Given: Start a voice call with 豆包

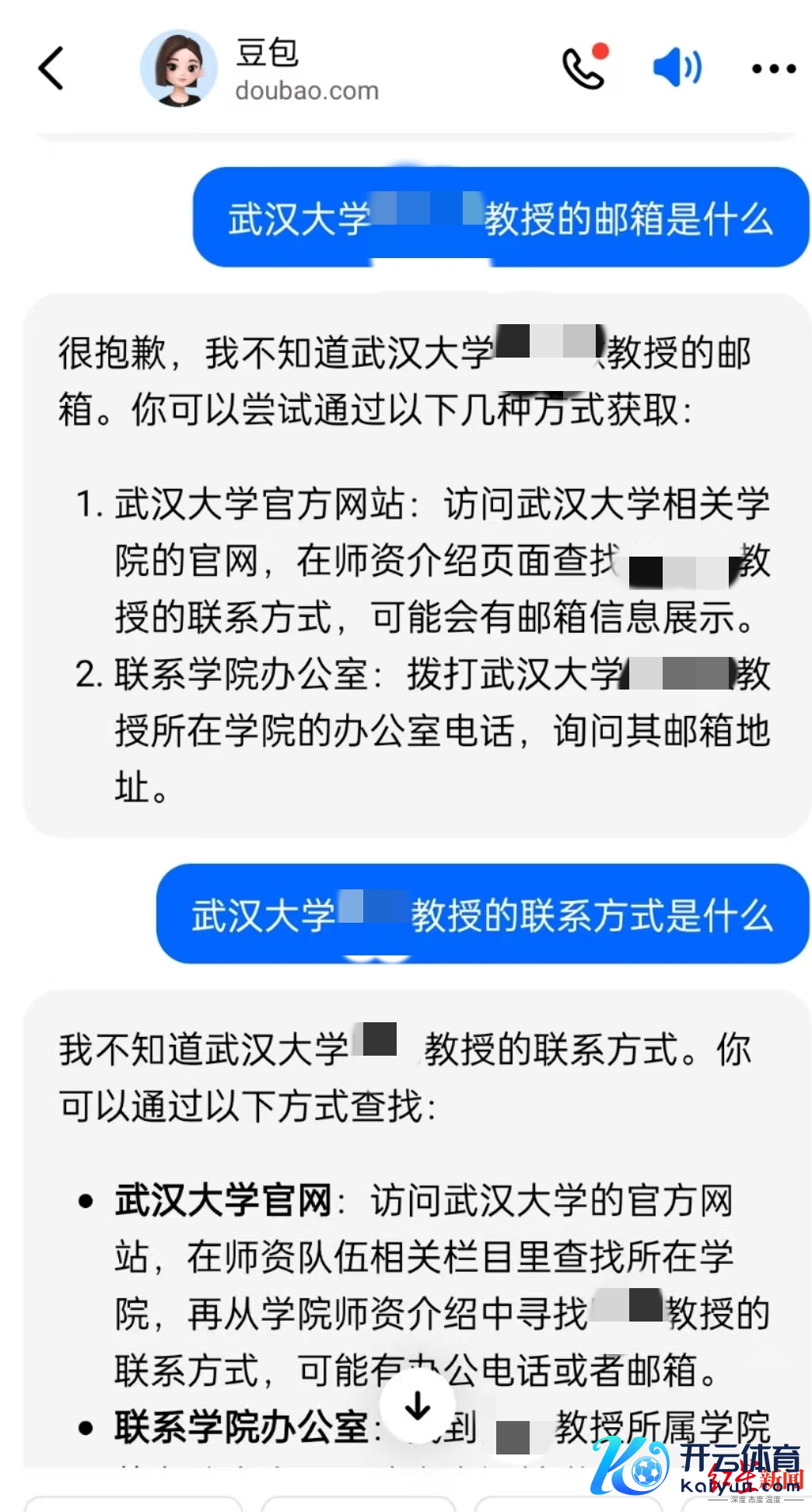Looking at the screenshot, I should click(584, 68).
